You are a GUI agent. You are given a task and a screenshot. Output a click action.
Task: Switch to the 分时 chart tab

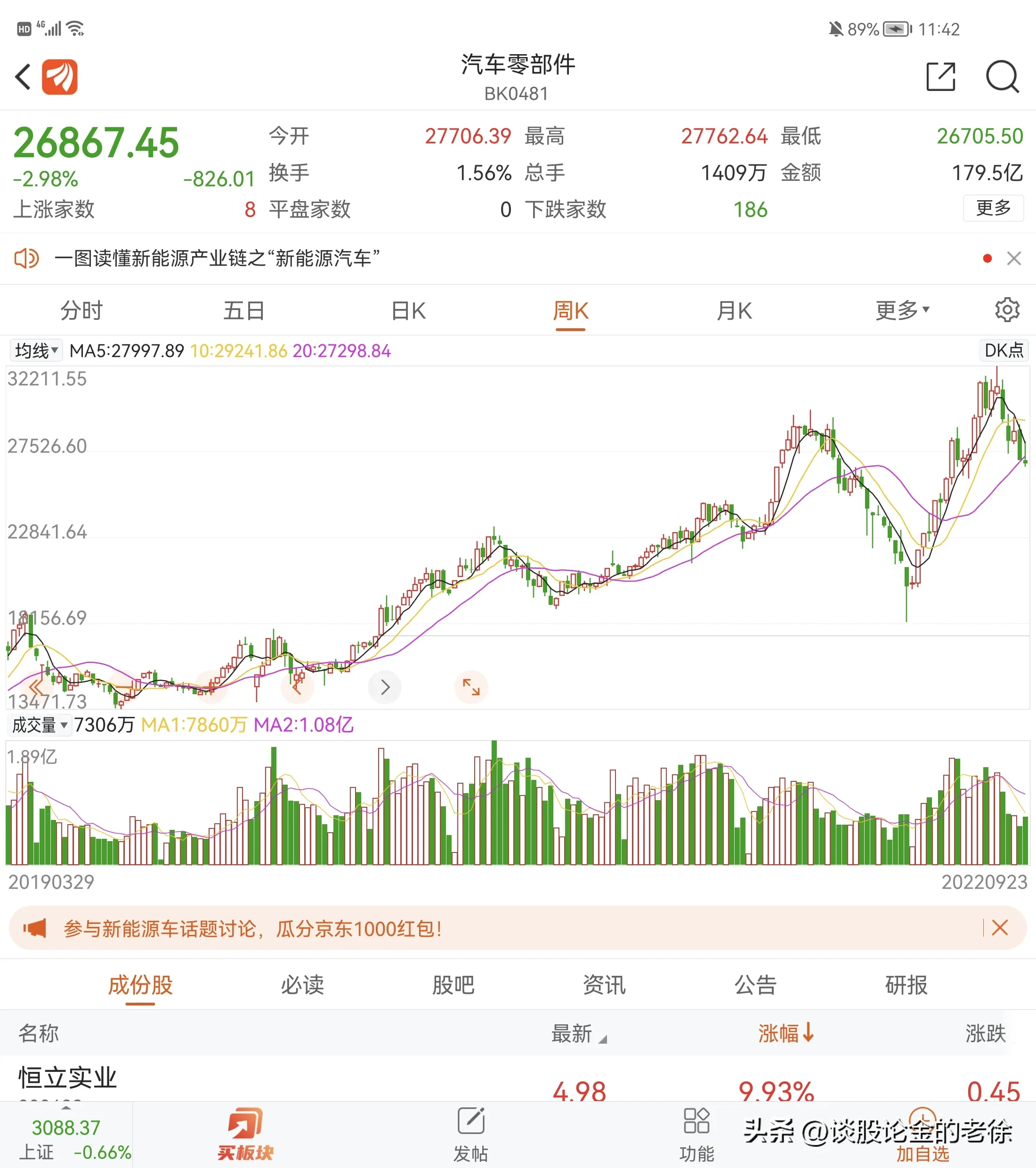coord(81,311)
